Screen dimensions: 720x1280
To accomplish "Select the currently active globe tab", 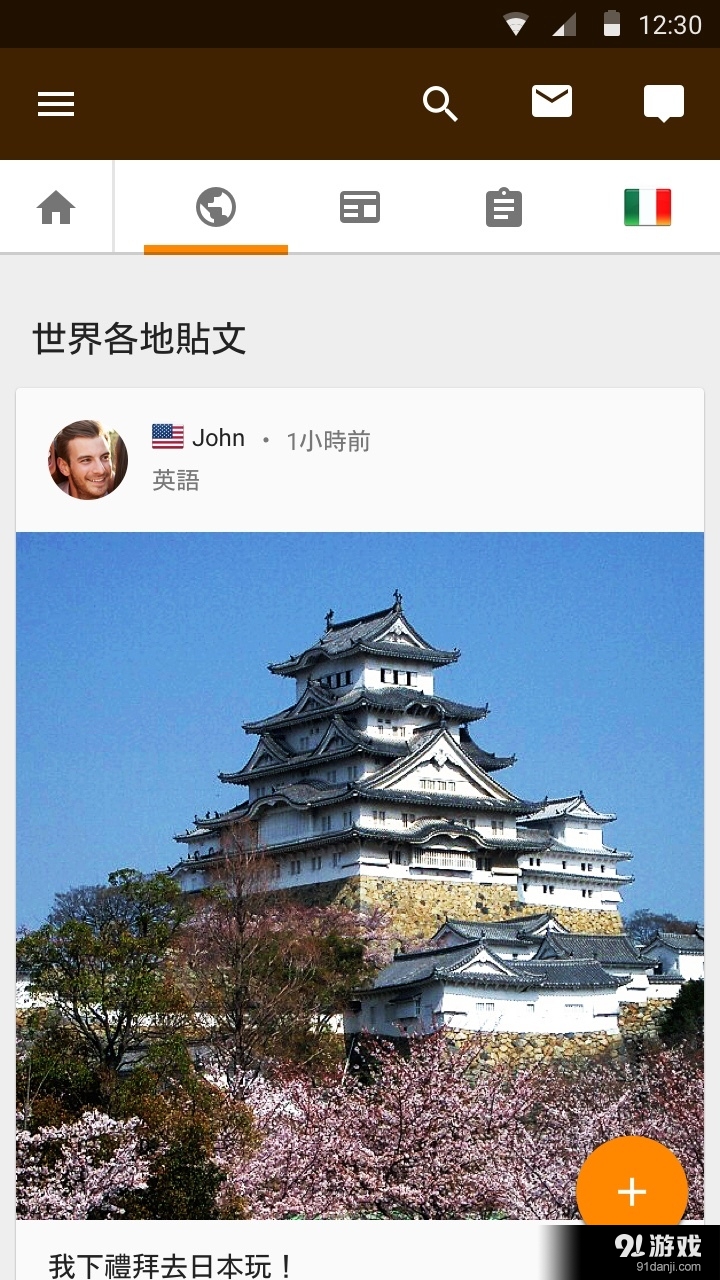I will (x=215, y=206).
